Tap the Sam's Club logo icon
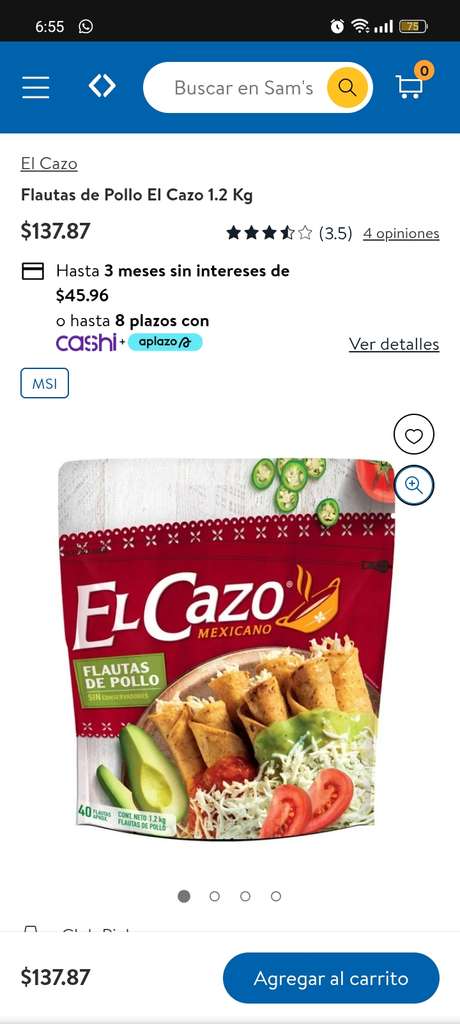 click(102, 86)
